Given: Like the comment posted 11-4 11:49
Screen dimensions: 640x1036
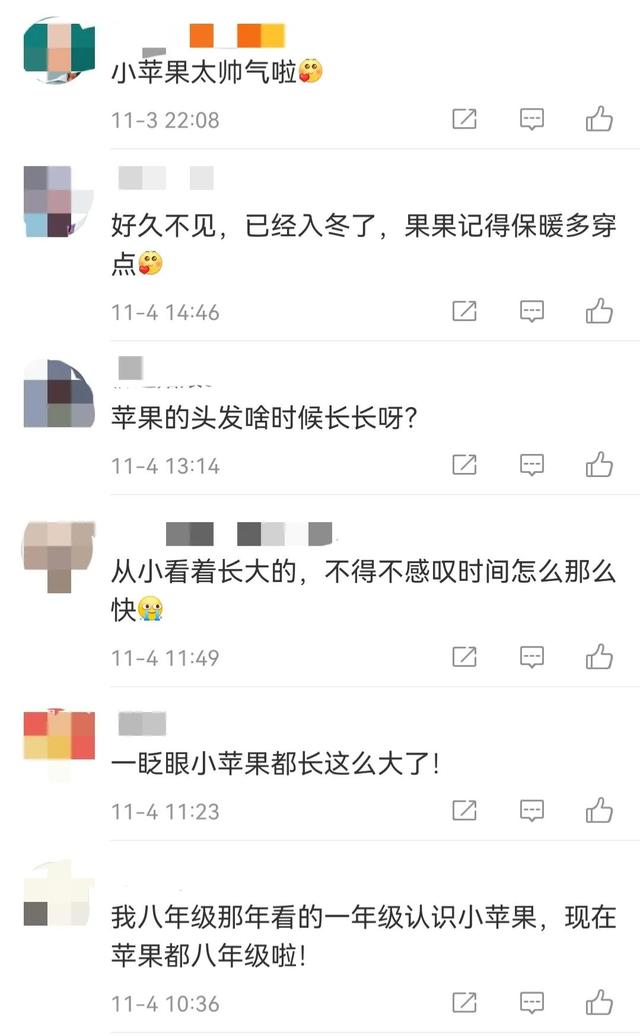Looking at the screenshot, I should point(599,657).
